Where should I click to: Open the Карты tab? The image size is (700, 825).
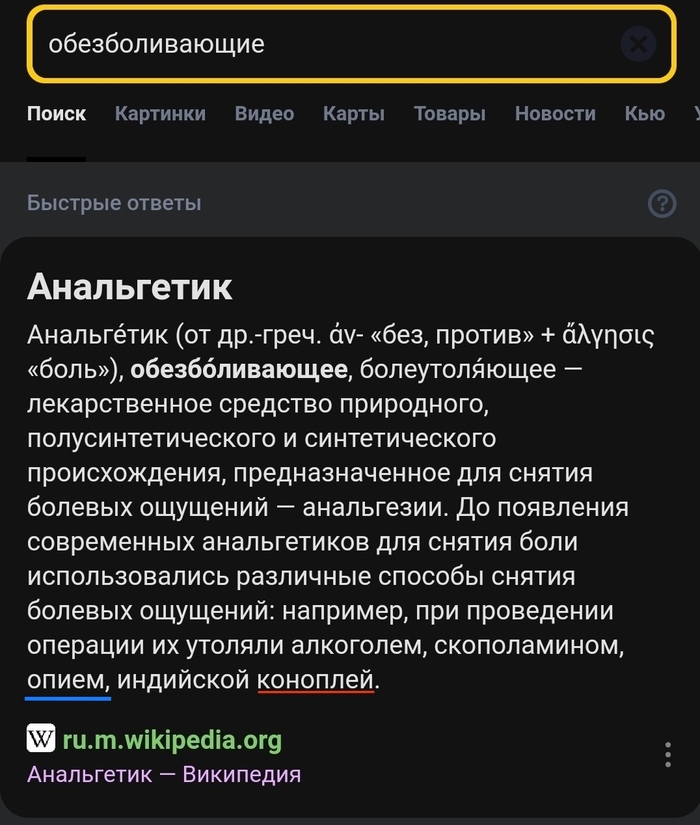[x=354, y=114]
